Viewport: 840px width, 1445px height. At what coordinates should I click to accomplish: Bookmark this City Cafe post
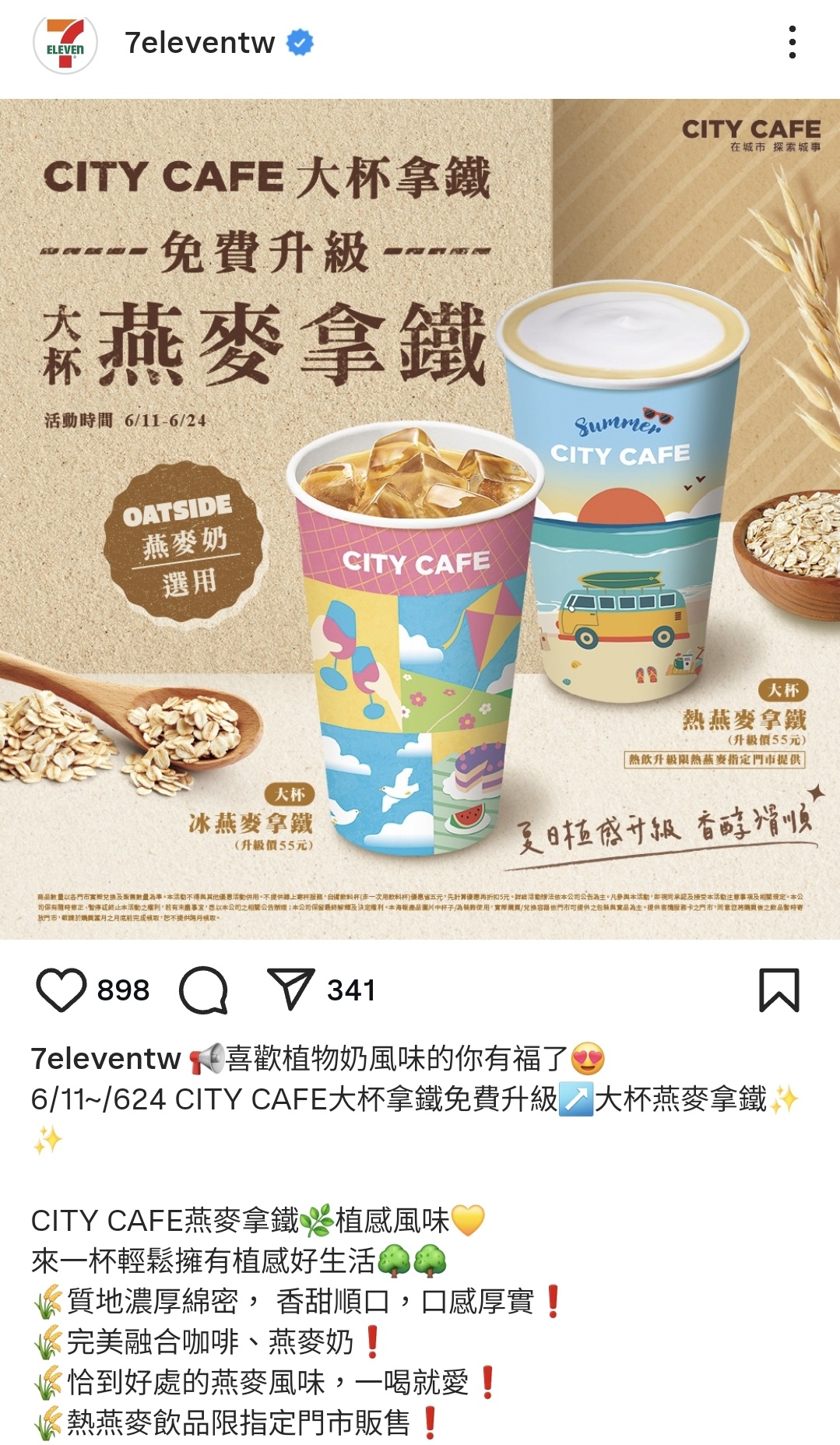[x=778, y=990]
